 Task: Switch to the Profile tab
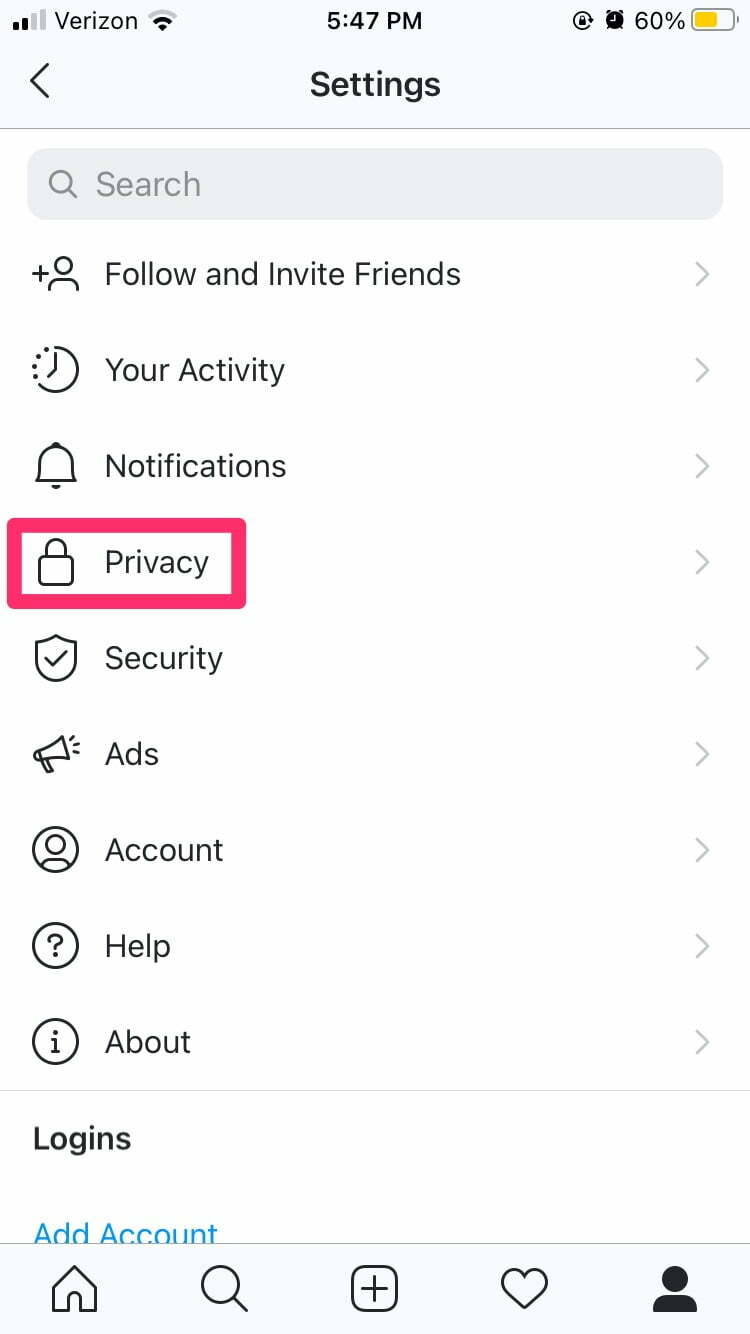click(x=675, y=1289)
